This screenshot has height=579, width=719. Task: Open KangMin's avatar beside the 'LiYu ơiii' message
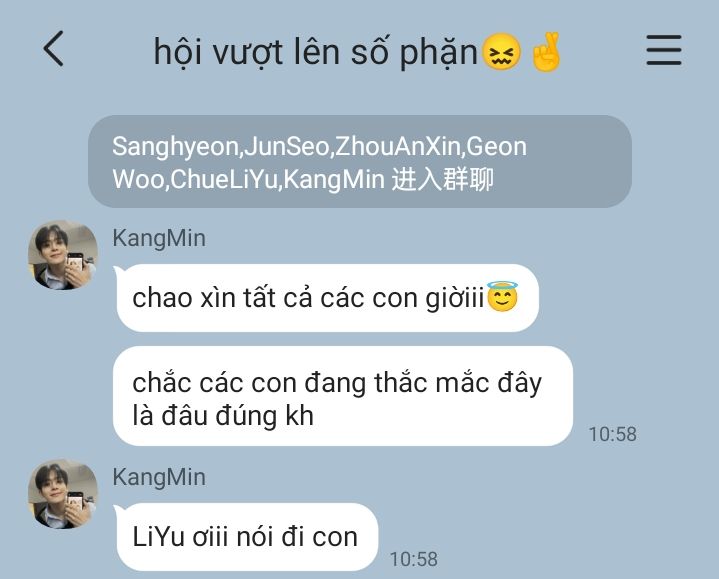click(62, 494)
